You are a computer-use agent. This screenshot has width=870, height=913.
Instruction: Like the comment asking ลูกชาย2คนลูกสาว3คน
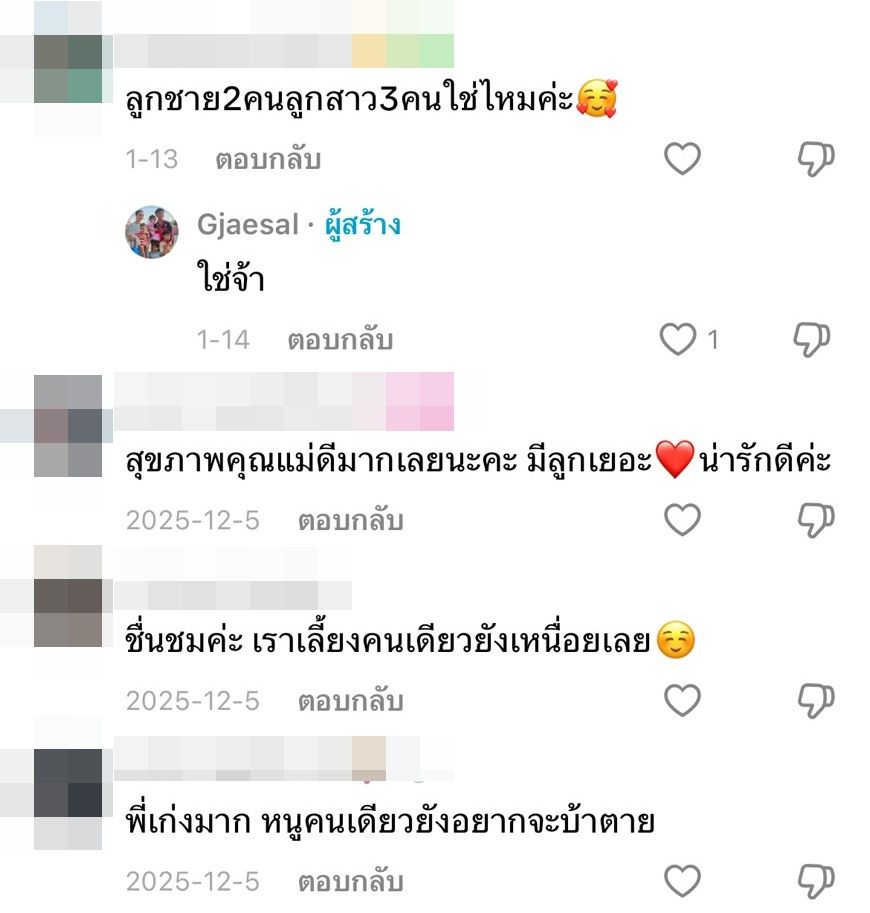683,158
